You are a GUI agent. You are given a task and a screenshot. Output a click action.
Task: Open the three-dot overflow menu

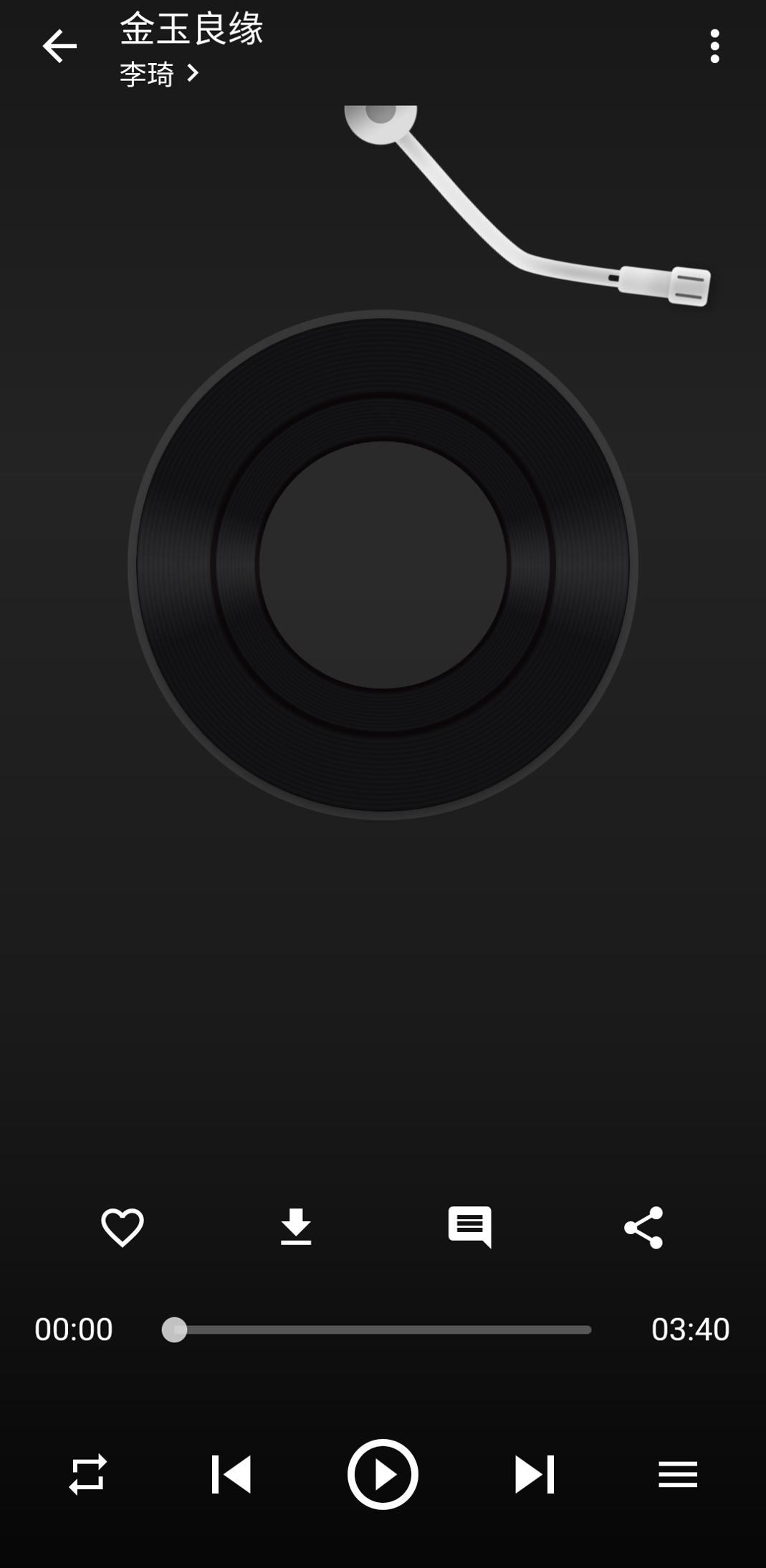[x=714, y=47]
